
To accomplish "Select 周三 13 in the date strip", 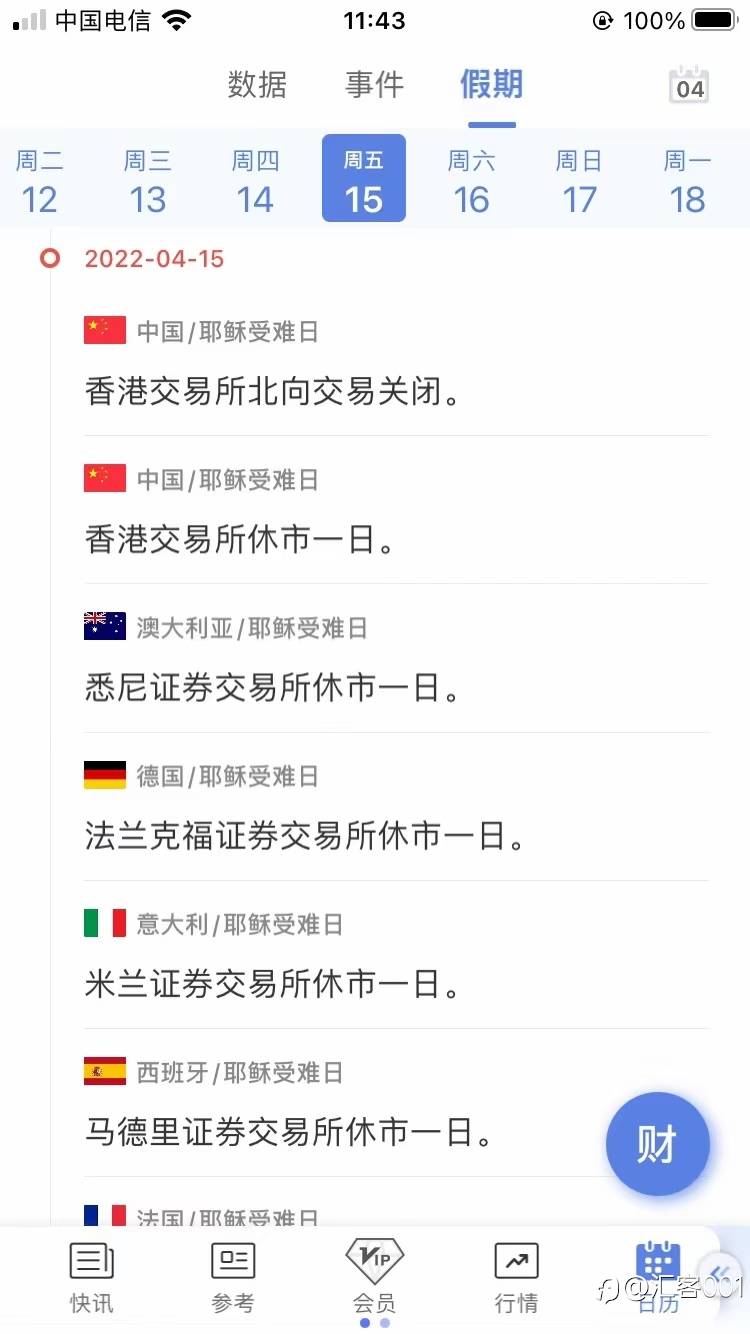I will (x=148, y=181).
